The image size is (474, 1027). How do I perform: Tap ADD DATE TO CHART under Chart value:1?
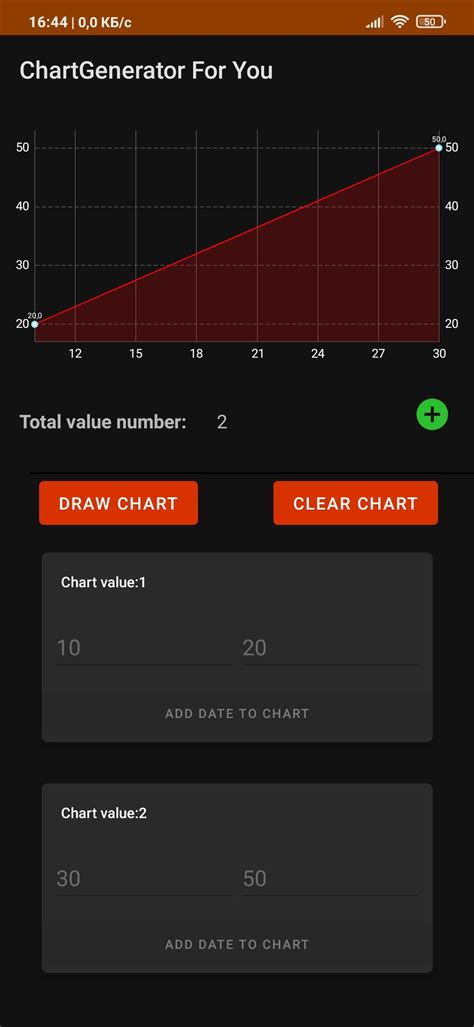[237, 713]
